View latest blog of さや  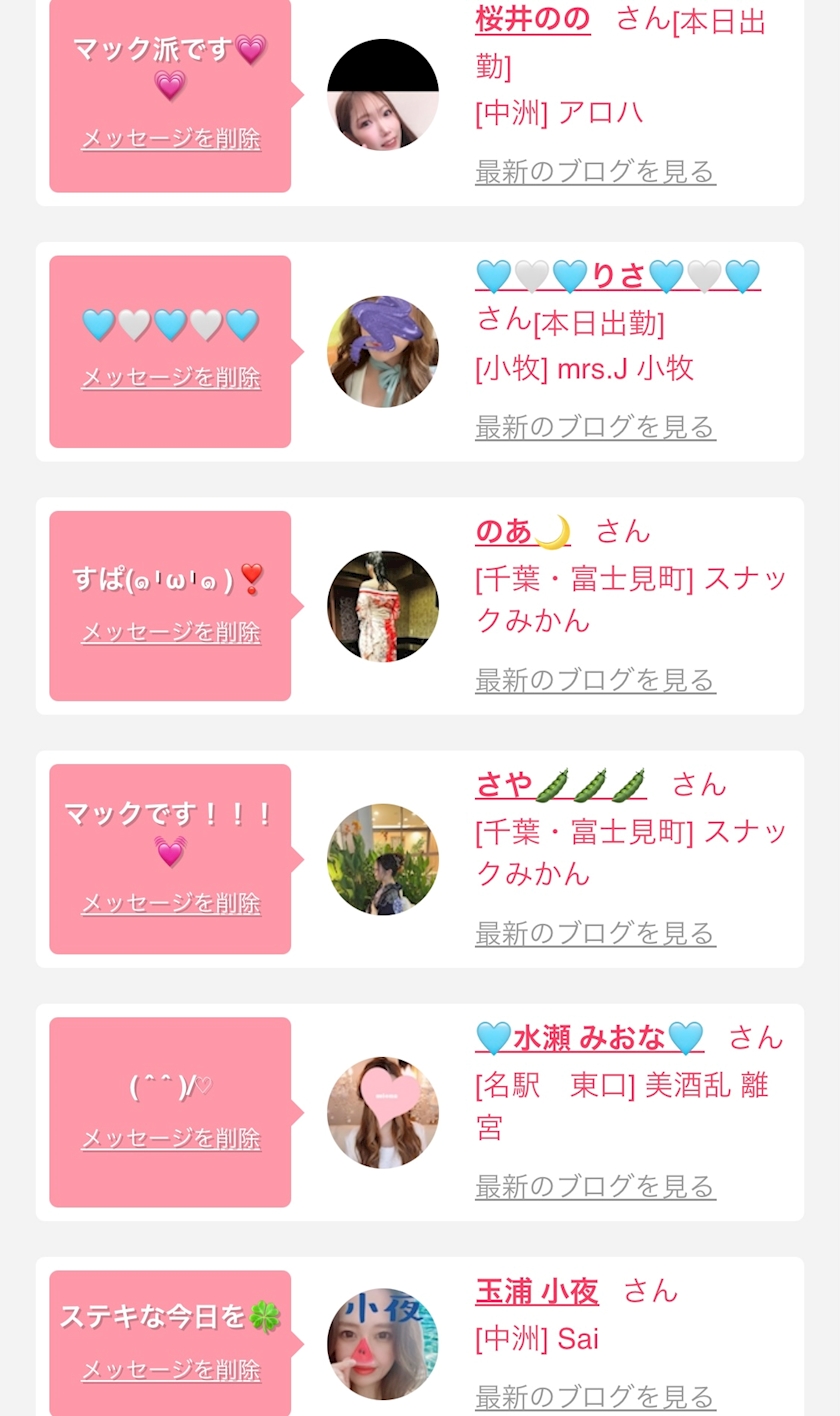pyautogui.click(x=595, y=933)
